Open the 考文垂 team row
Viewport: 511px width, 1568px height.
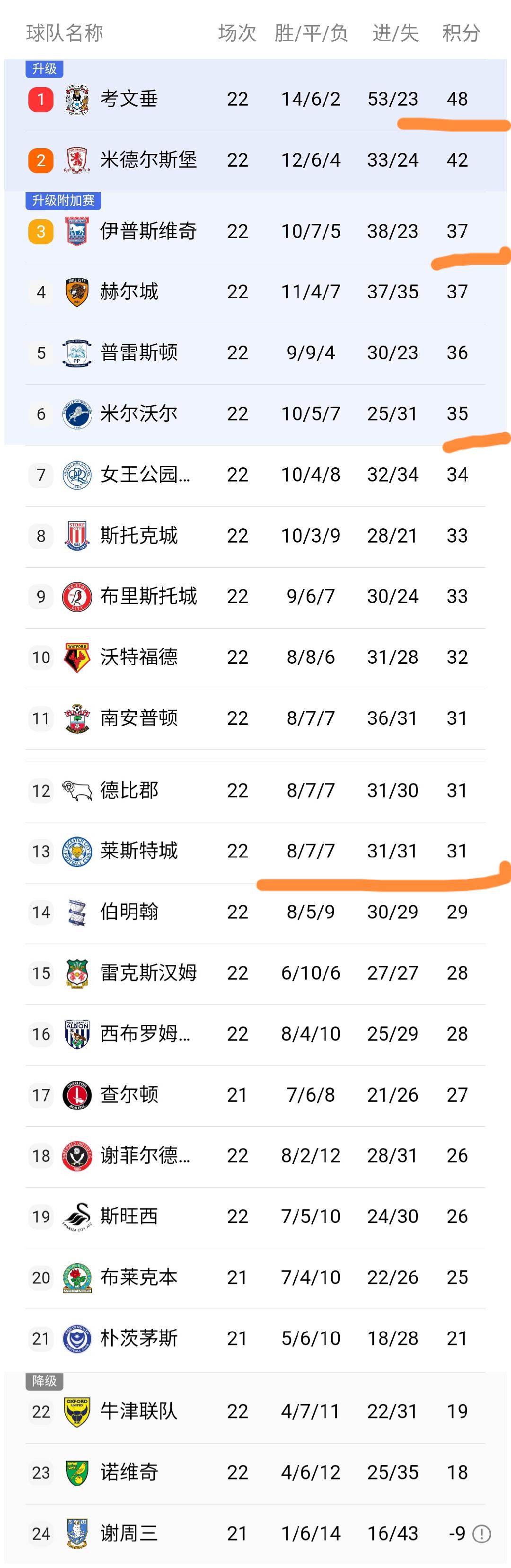point(129,98)
